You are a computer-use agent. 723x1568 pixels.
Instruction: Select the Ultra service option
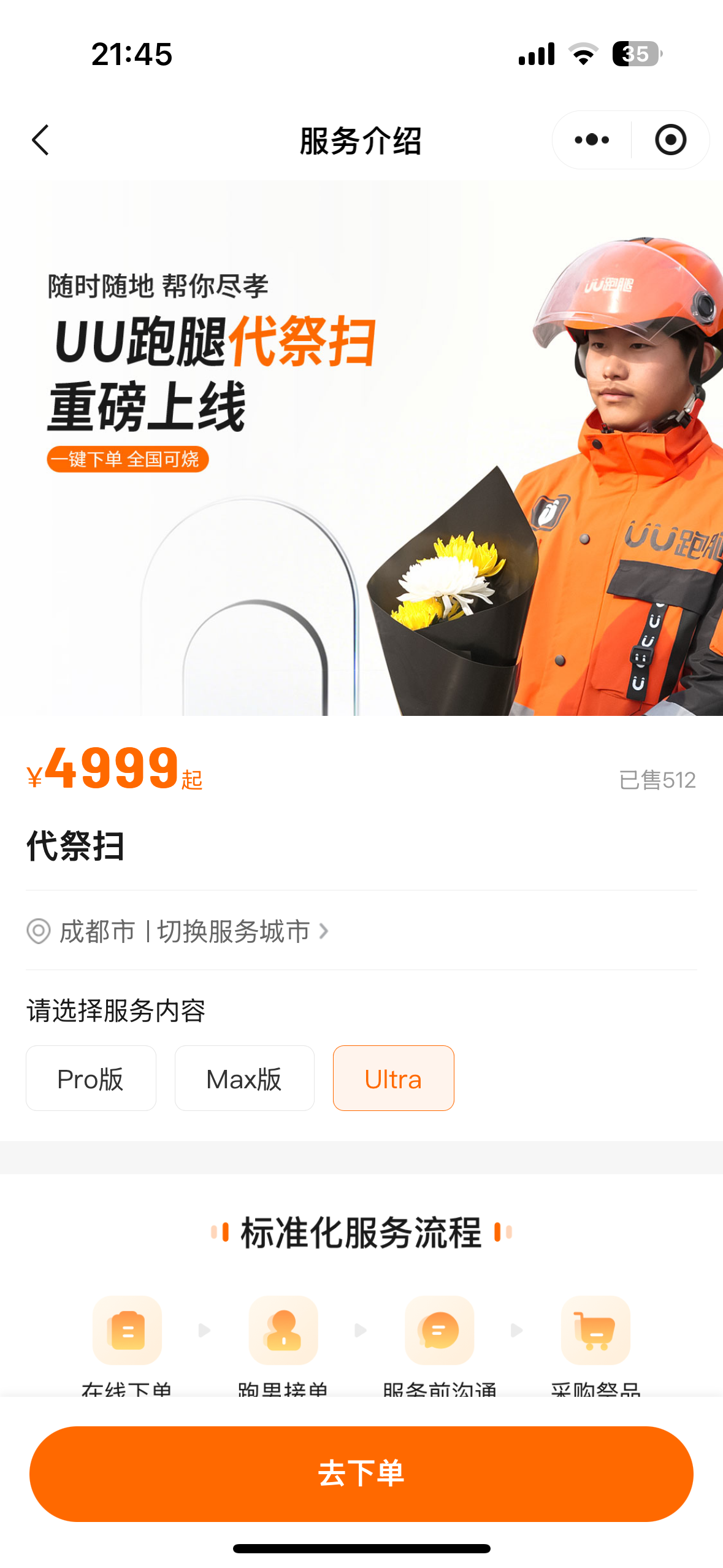click(x=393, y=1078)
